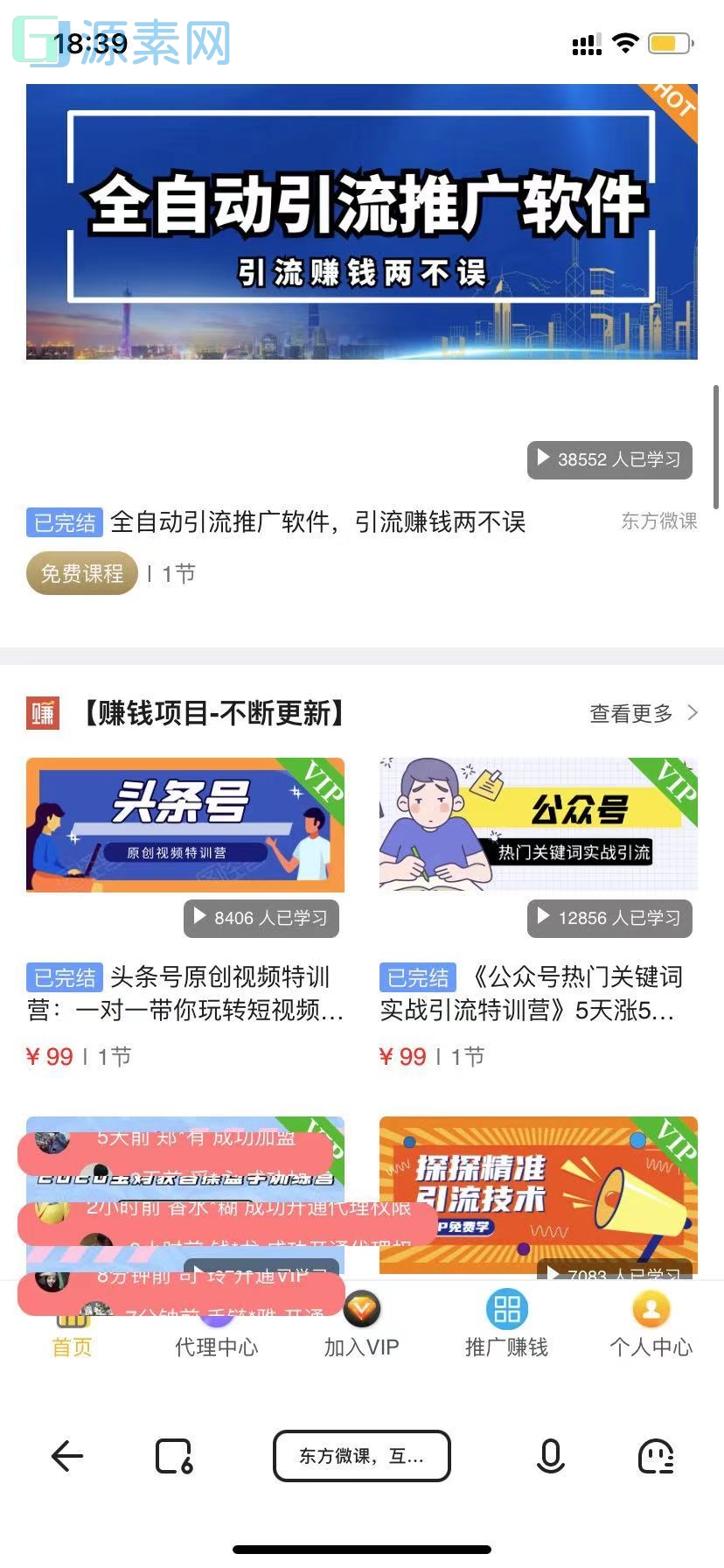The width and height of the screenshot is (724, 1568).
Task: Tap the 东方微课 author link
Action: click(658, 521)
